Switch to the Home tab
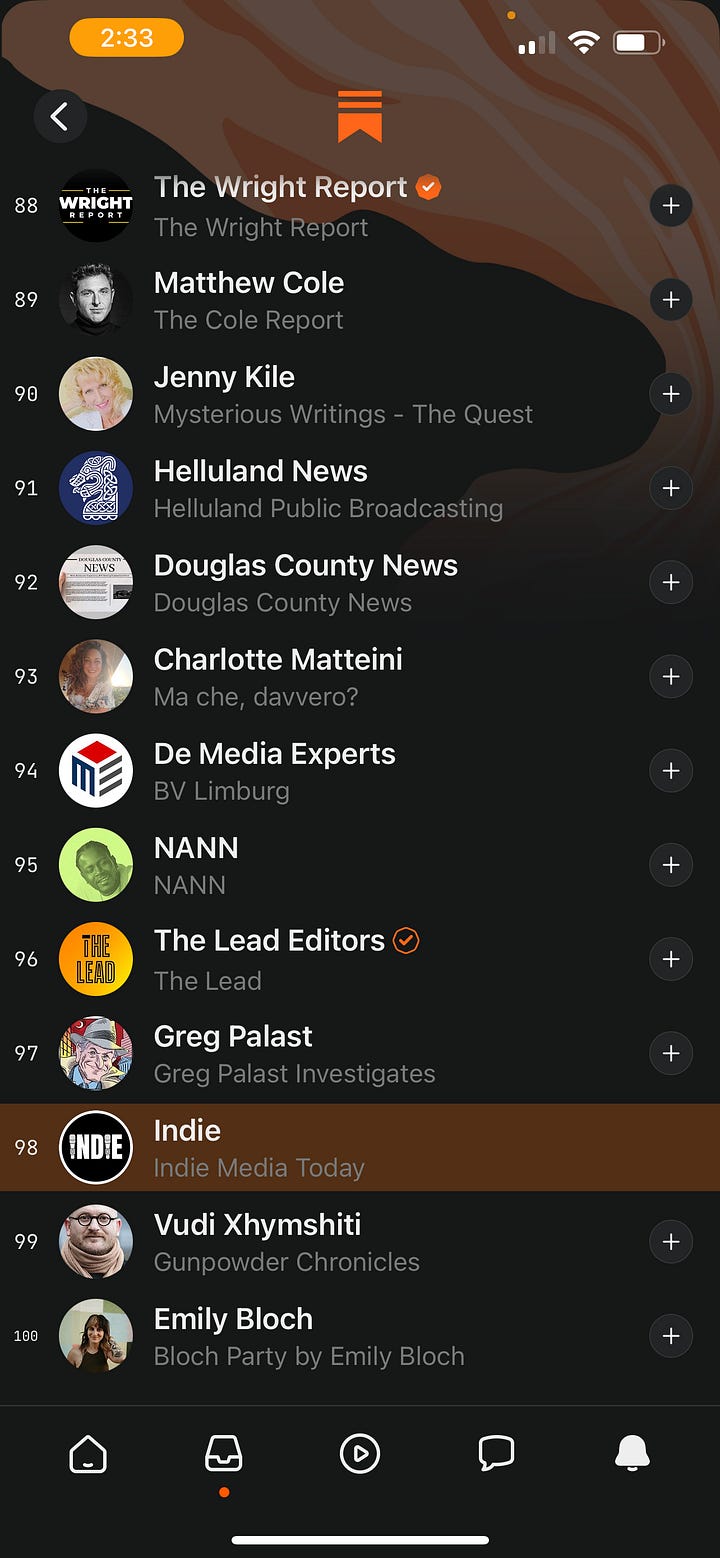The image size is (720, 1558). 88,1453
